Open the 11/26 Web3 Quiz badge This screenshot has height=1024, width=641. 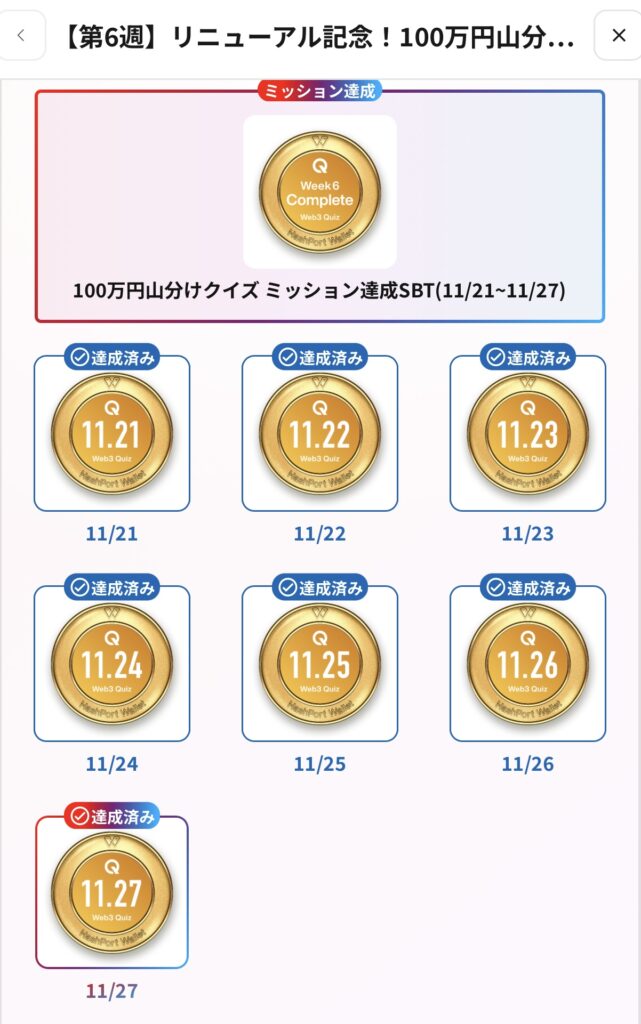click(527, 664)
